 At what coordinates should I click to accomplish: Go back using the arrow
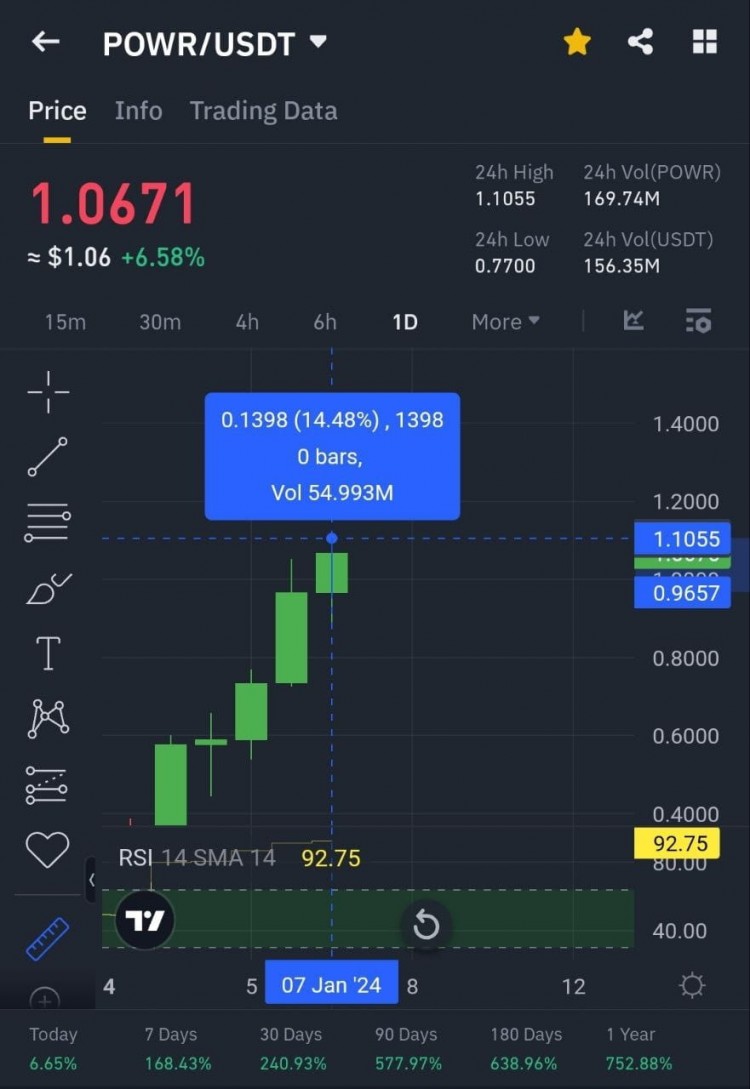[x=46, y=42]
